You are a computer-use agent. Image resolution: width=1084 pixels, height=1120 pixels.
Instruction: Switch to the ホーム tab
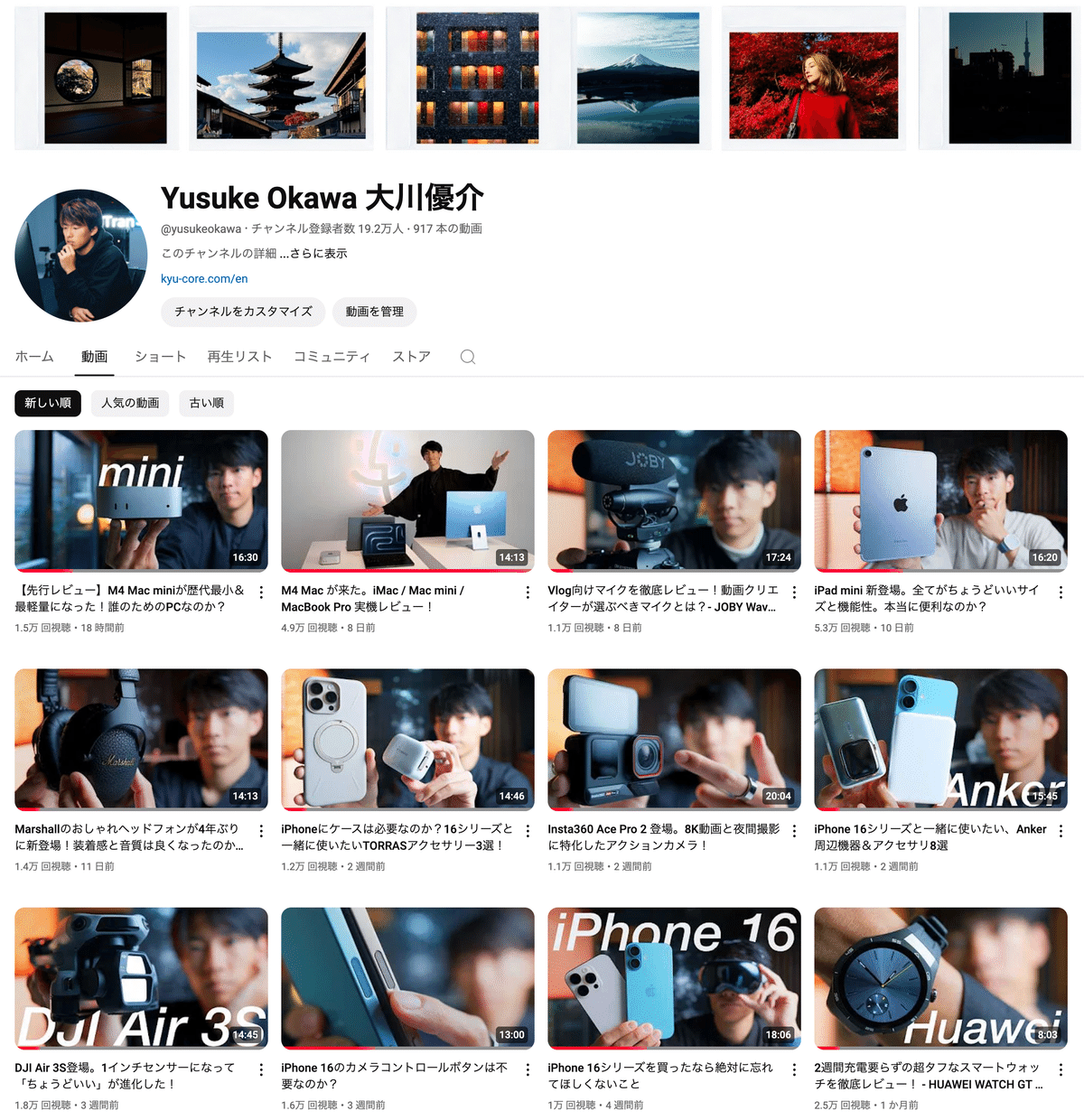coord(34,357)
